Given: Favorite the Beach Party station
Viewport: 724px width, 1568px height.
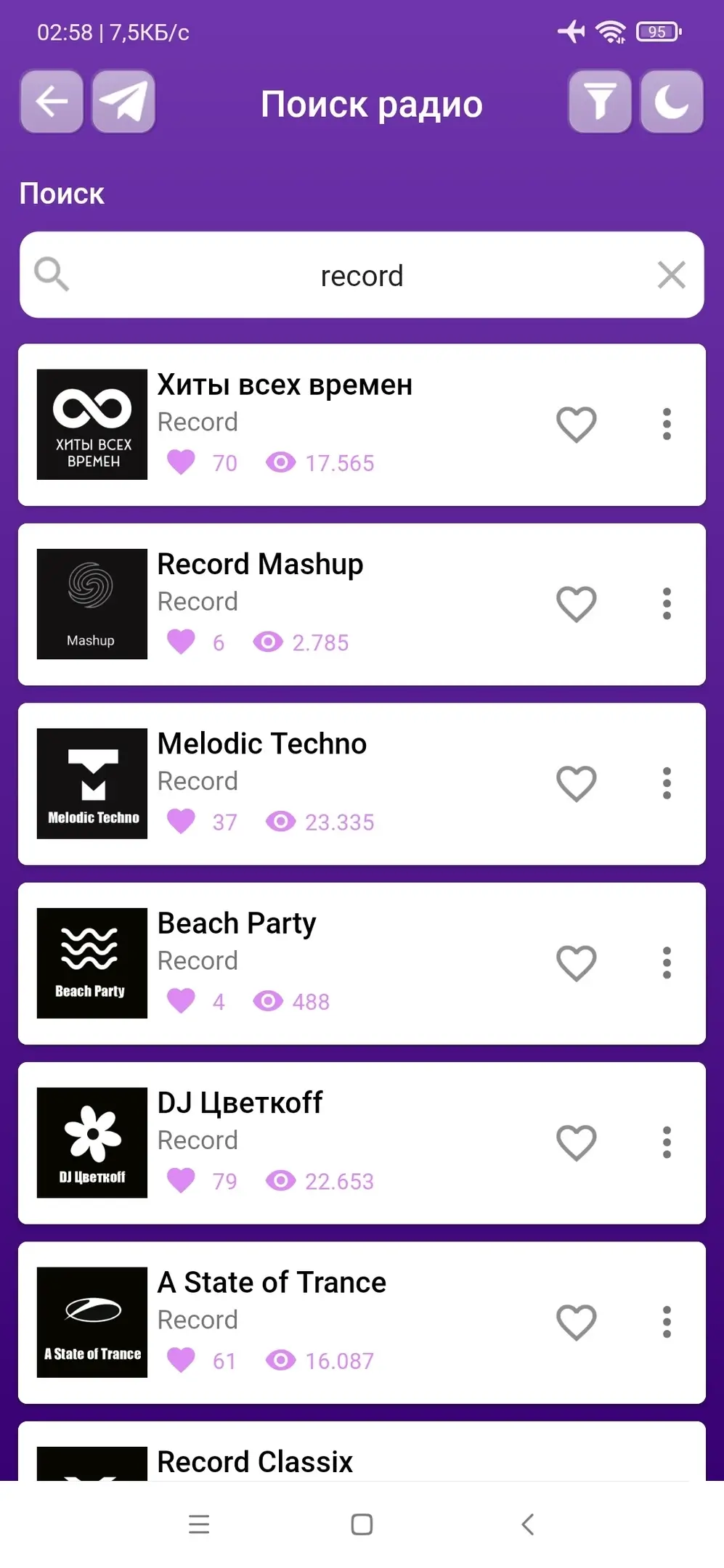Looking at the screenshot, I should click(576, 963).
